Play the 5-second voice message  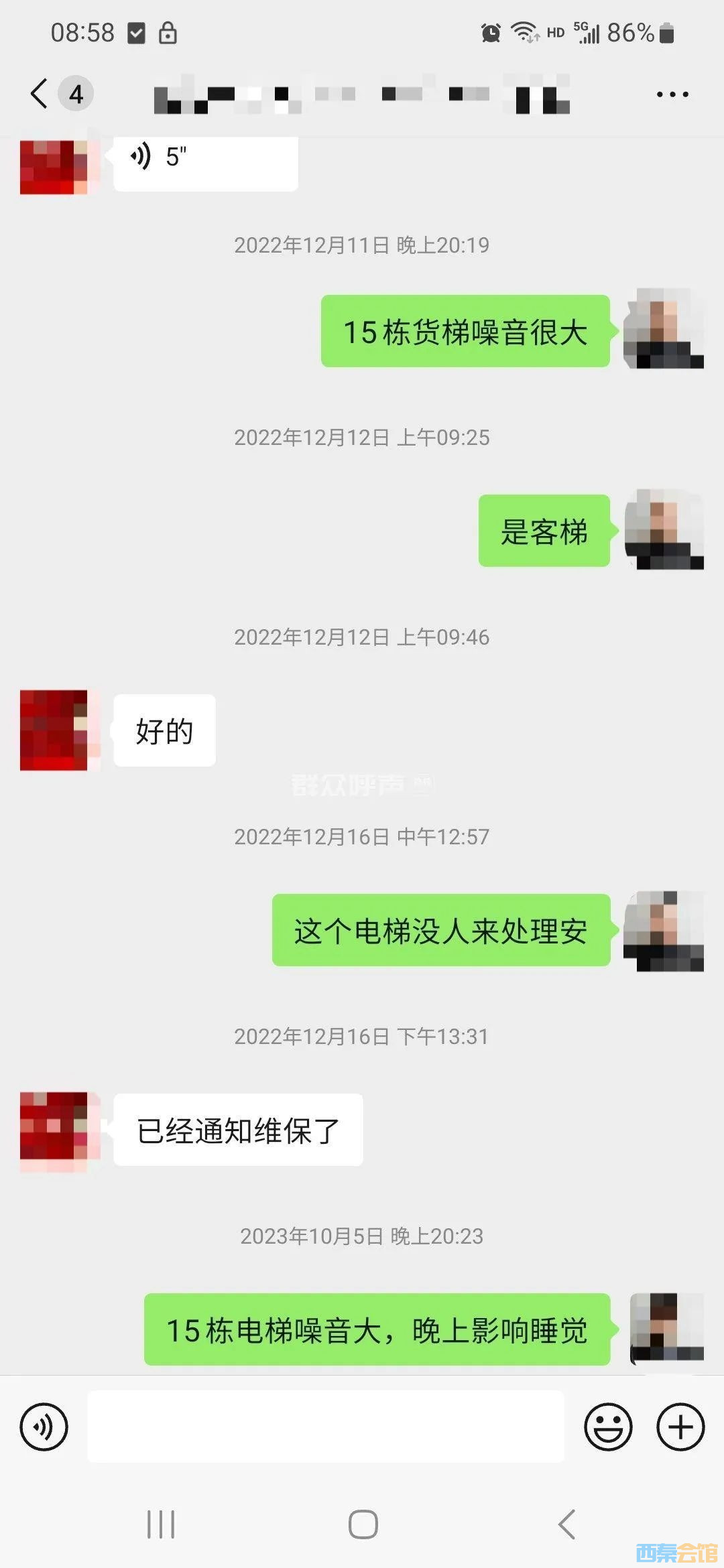(x=205, y=158)
